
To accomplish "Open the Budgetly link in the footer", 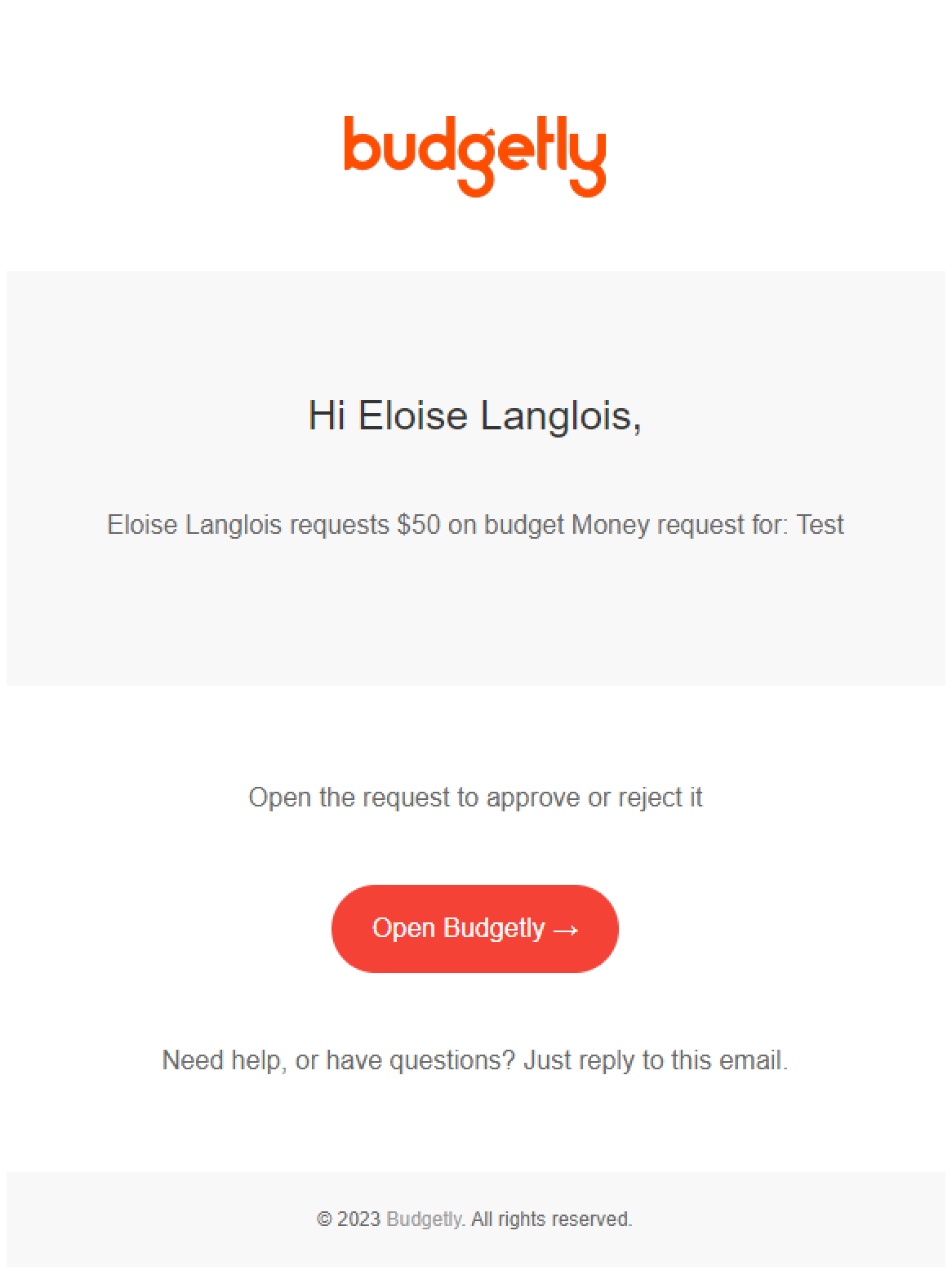I will click(424, 1219).
